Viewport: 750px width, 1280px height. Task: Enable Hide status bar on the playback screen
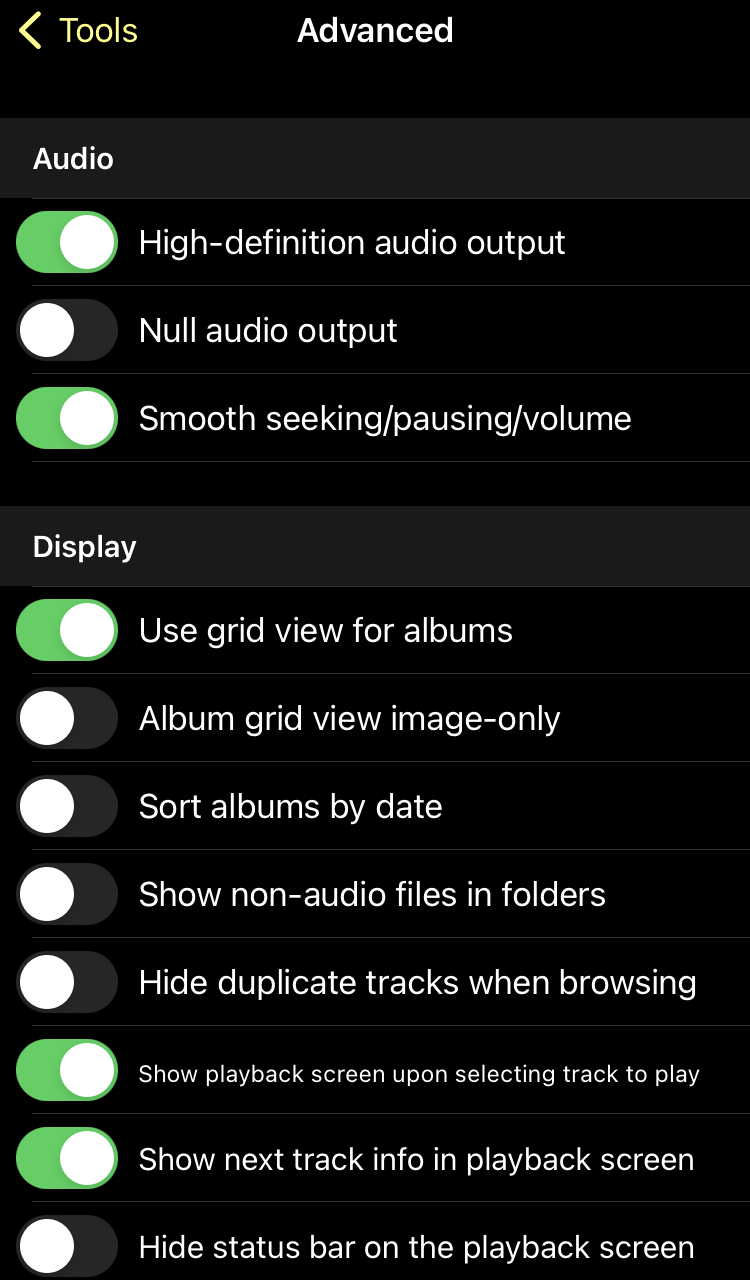[67, 1246]
